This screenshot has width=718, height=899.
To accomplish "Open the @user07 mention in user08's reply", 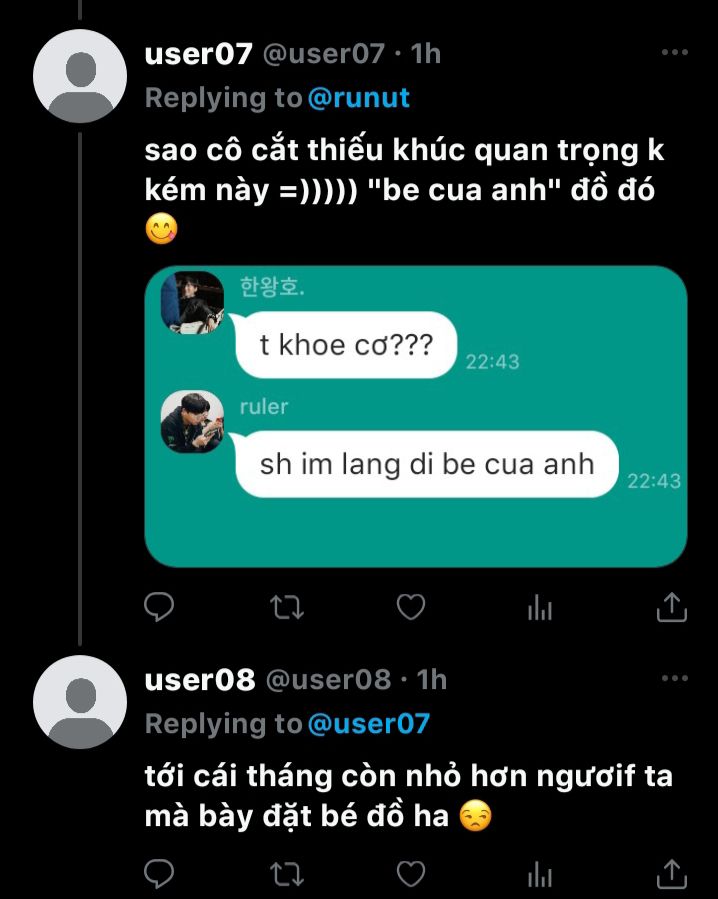I will 369,724.
